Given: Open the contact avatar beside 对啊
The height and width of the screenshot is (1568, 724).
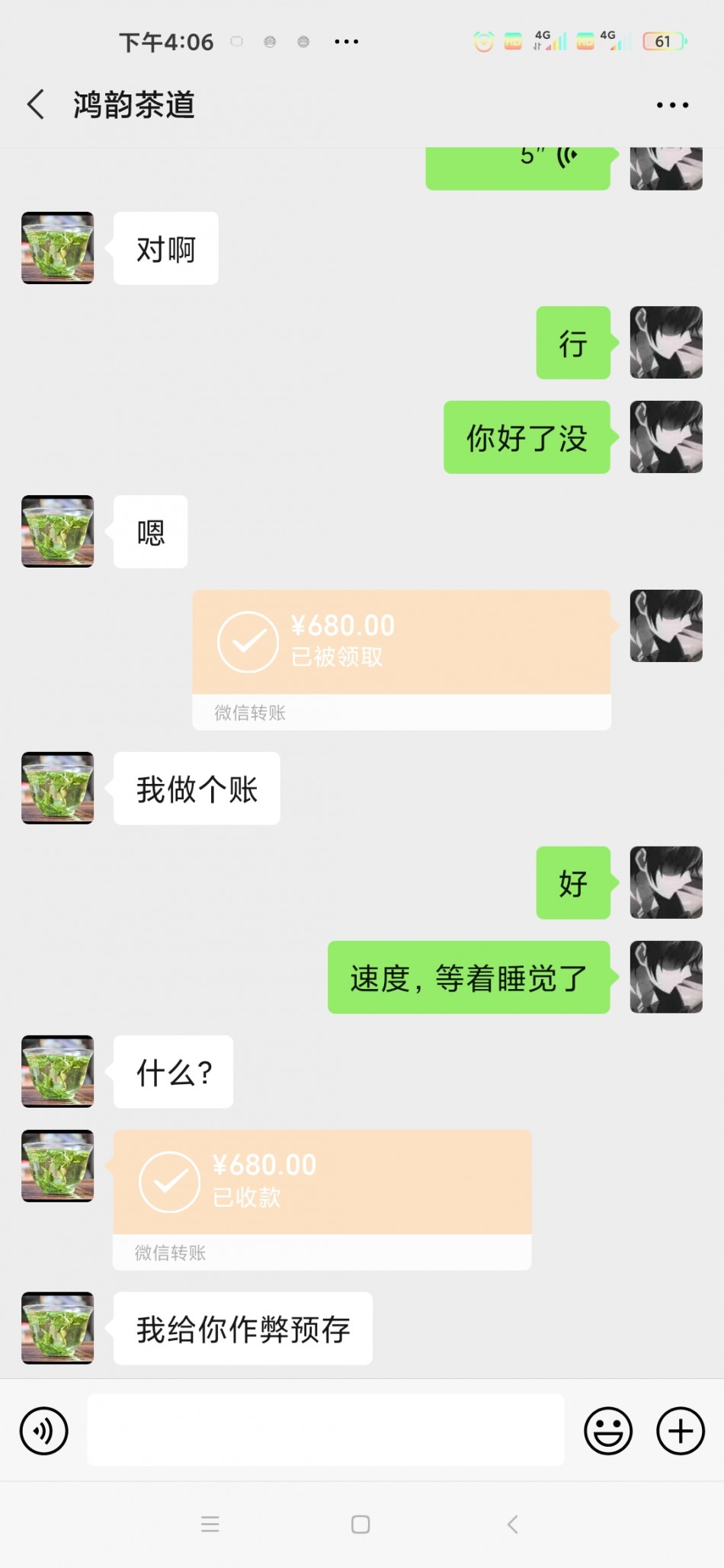Looking at the screenshot, I should [x=57, y=248].
